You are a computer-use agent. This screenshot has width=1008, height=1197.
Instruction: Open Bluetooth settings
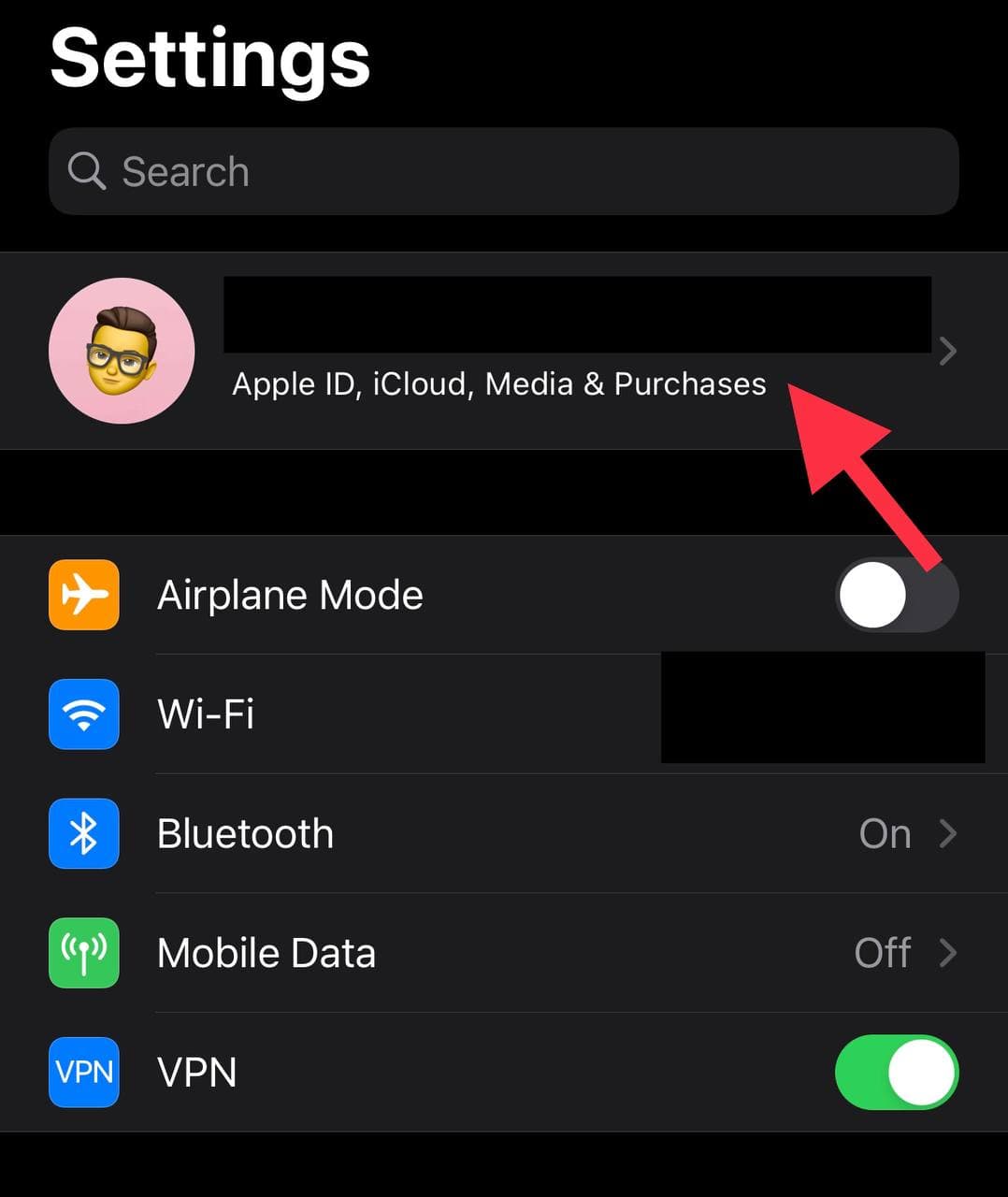(505, 834)
